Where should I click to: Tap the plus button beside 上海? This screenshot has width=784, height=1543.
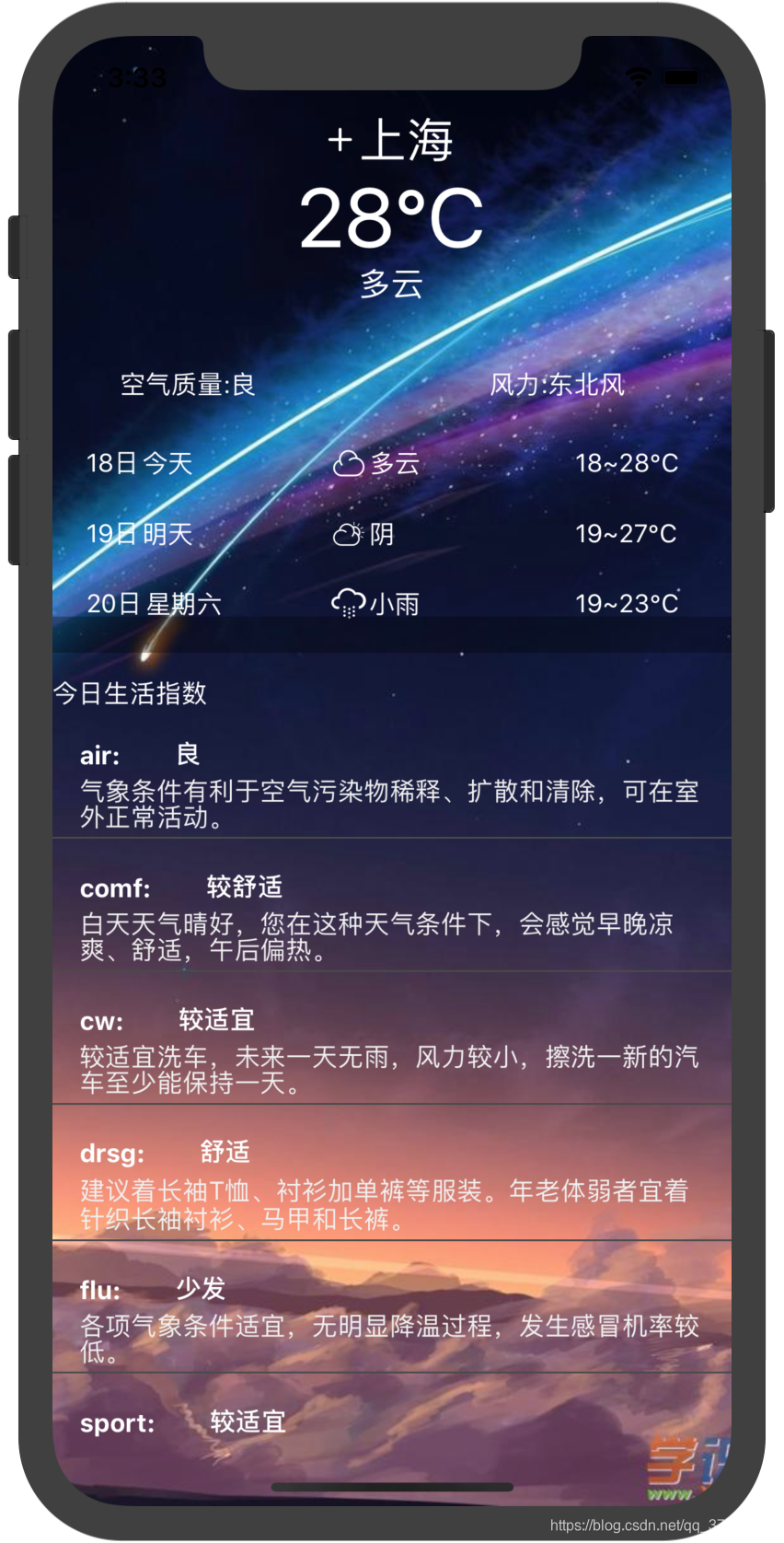coord(340,140)
